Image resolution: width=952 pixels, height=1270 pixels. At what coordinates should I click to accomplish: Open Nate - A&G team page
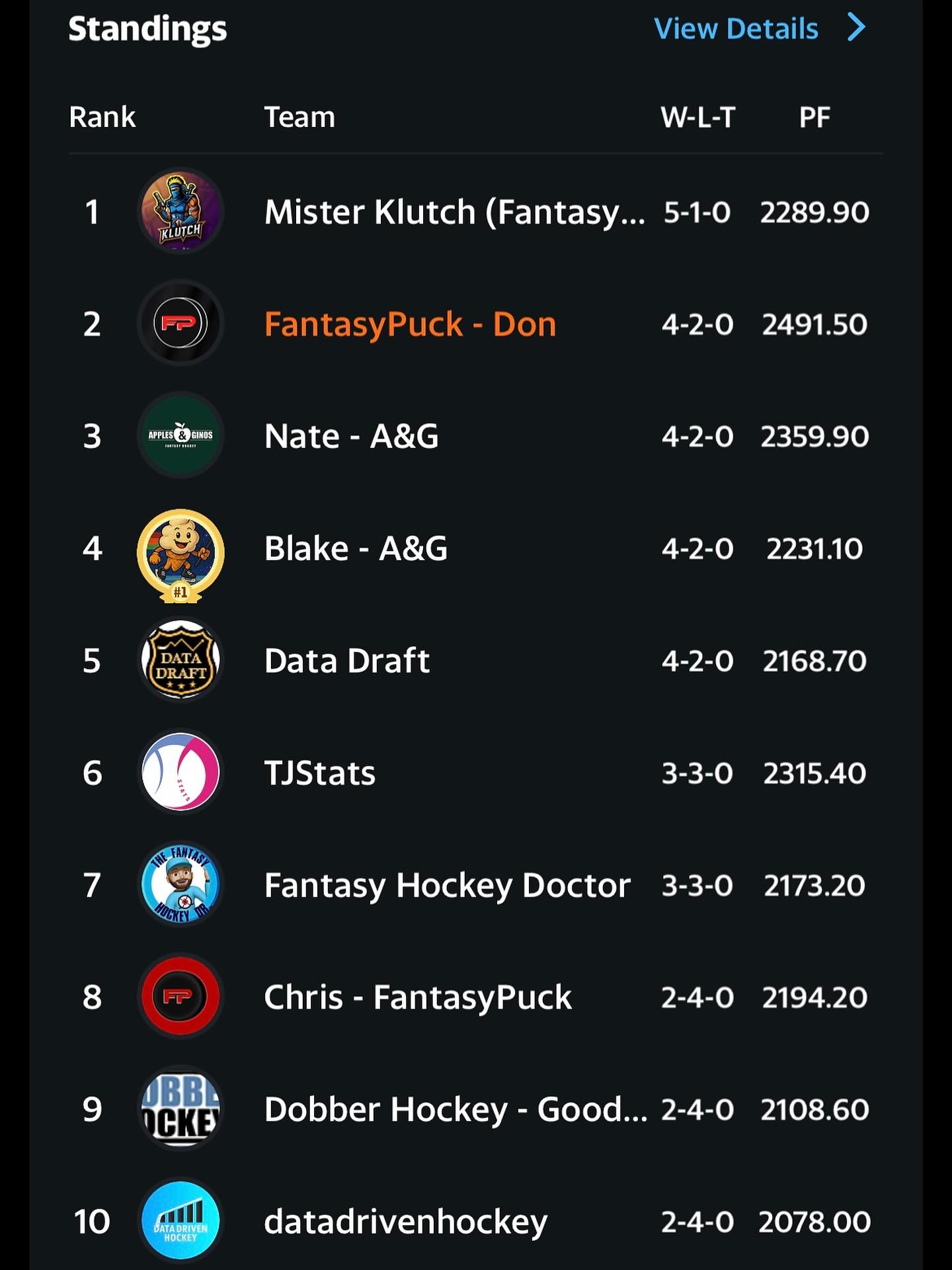(476, 436)
